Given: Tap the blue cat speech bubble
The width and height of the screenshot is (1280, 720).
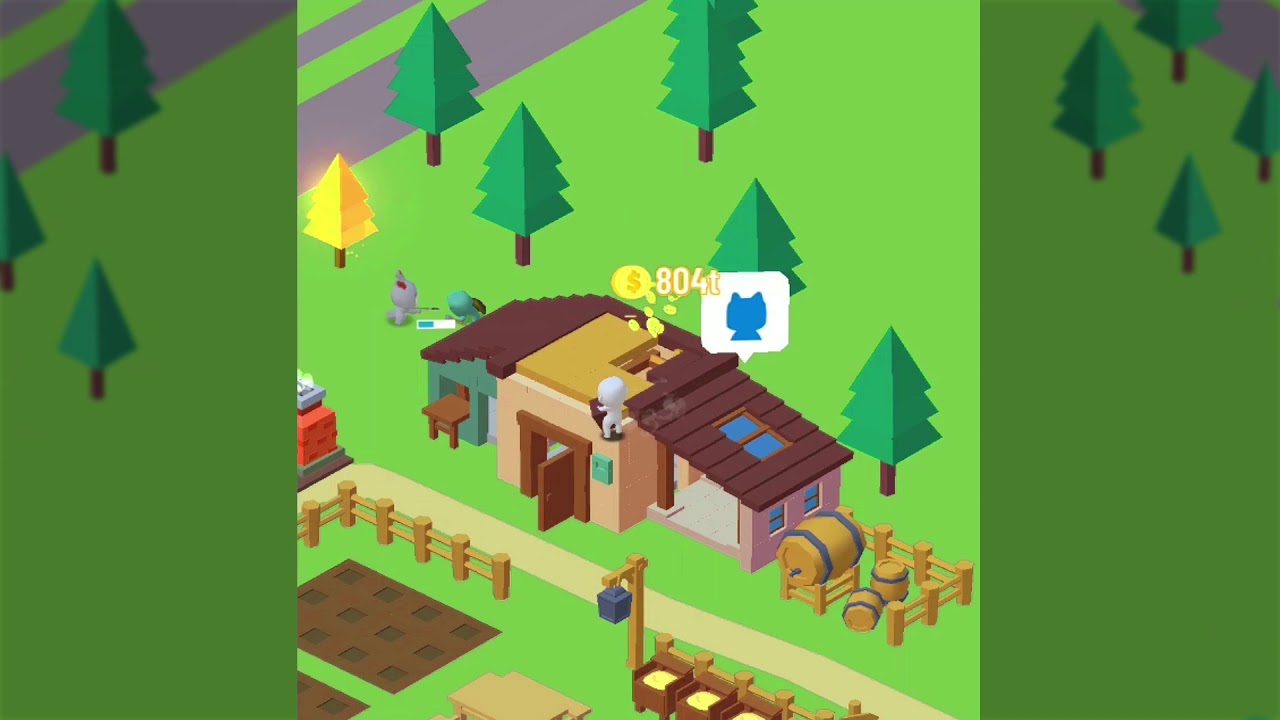Looking at the screenshot, I should pos(745,315).
